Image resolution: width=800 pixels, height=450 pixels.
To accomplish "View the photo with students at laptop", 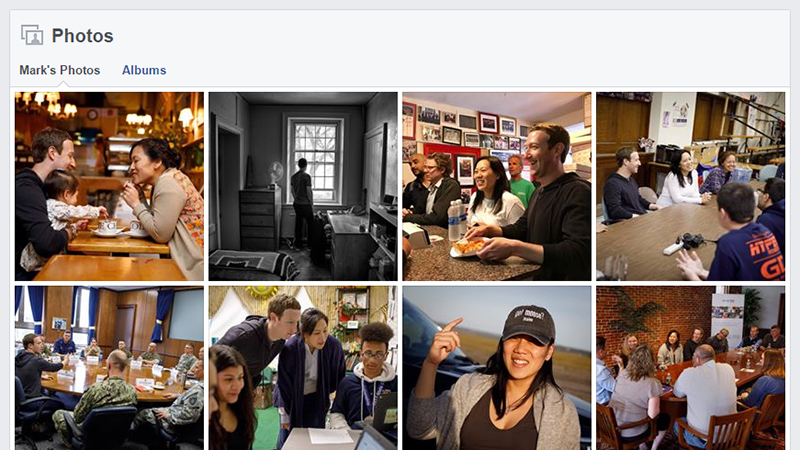I will tap(303, 367).
